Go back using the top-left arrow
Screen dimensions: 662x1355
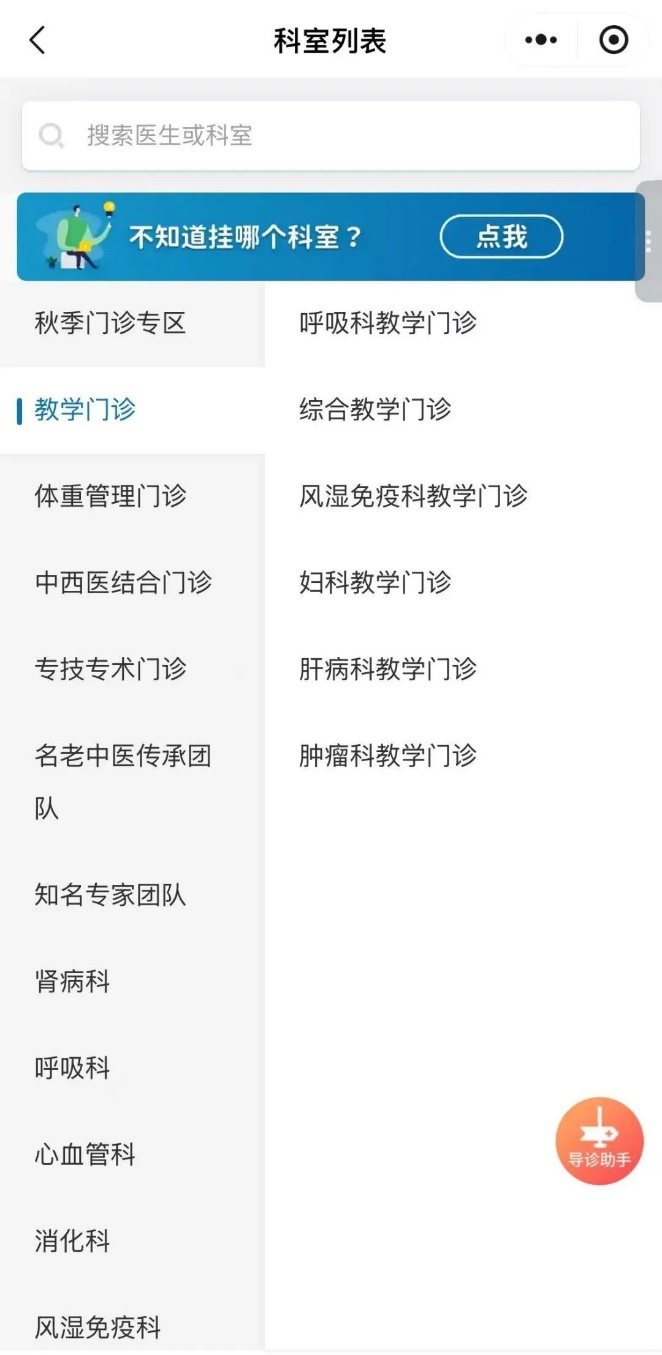pos(37,40)
